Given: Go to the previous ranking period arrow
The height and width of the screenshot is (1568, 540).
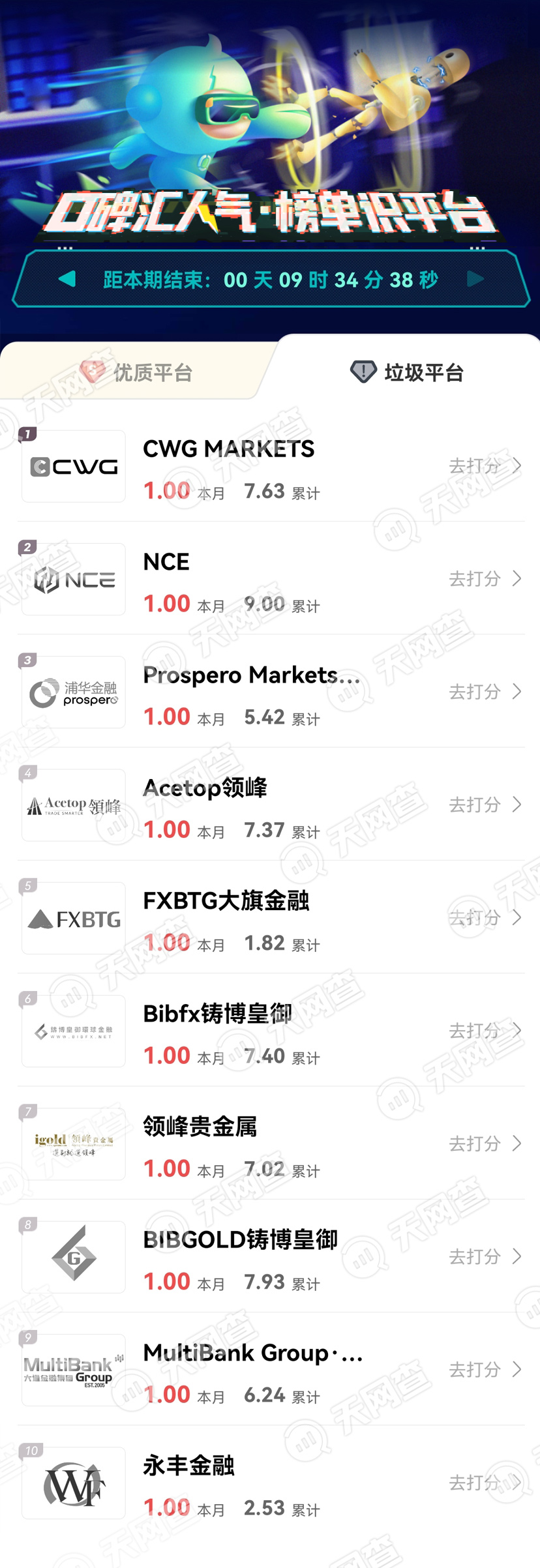Looking at the screenshot, I should pyautogui.click(x=67, y=279).
